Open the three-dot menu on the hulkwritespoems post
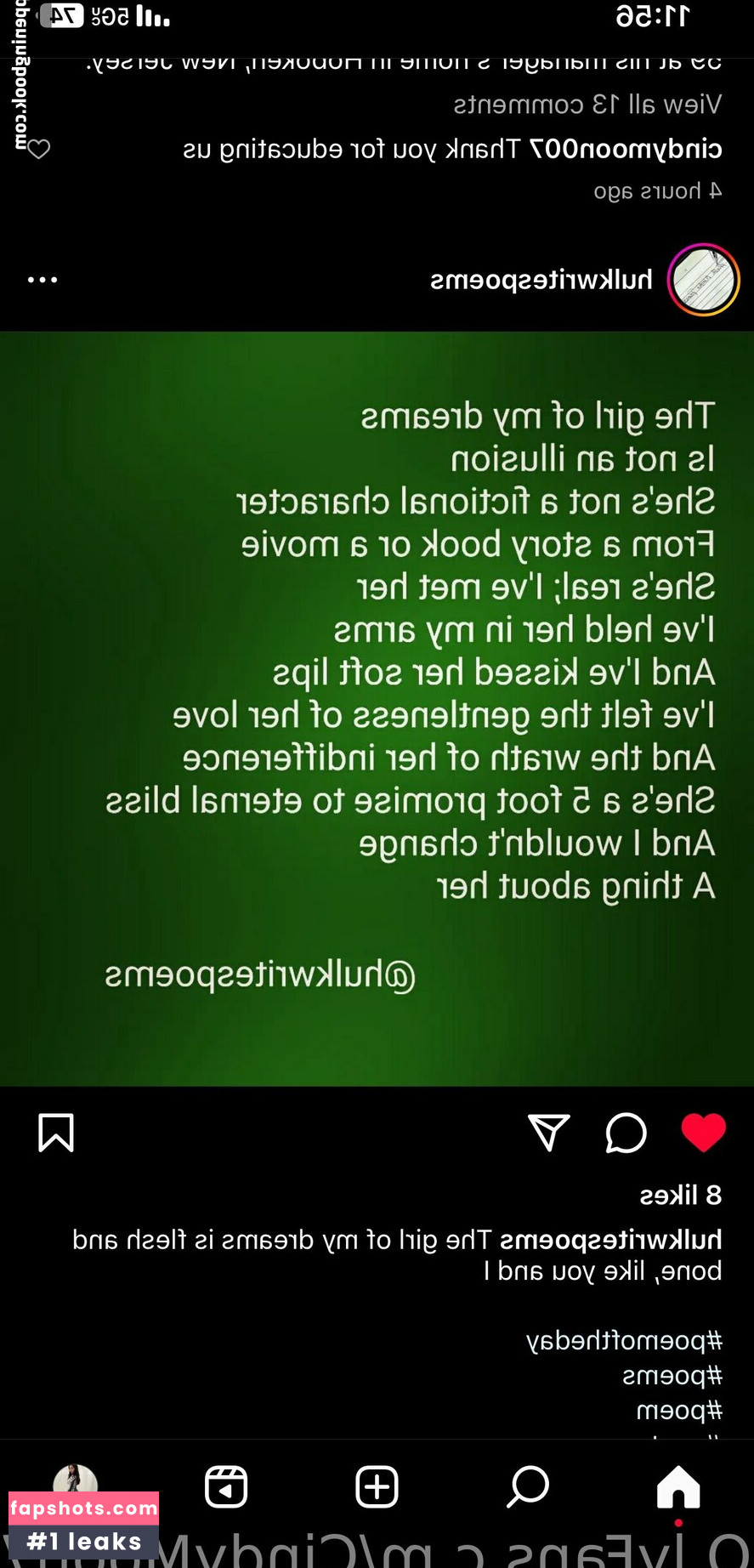 click(43, 280)
